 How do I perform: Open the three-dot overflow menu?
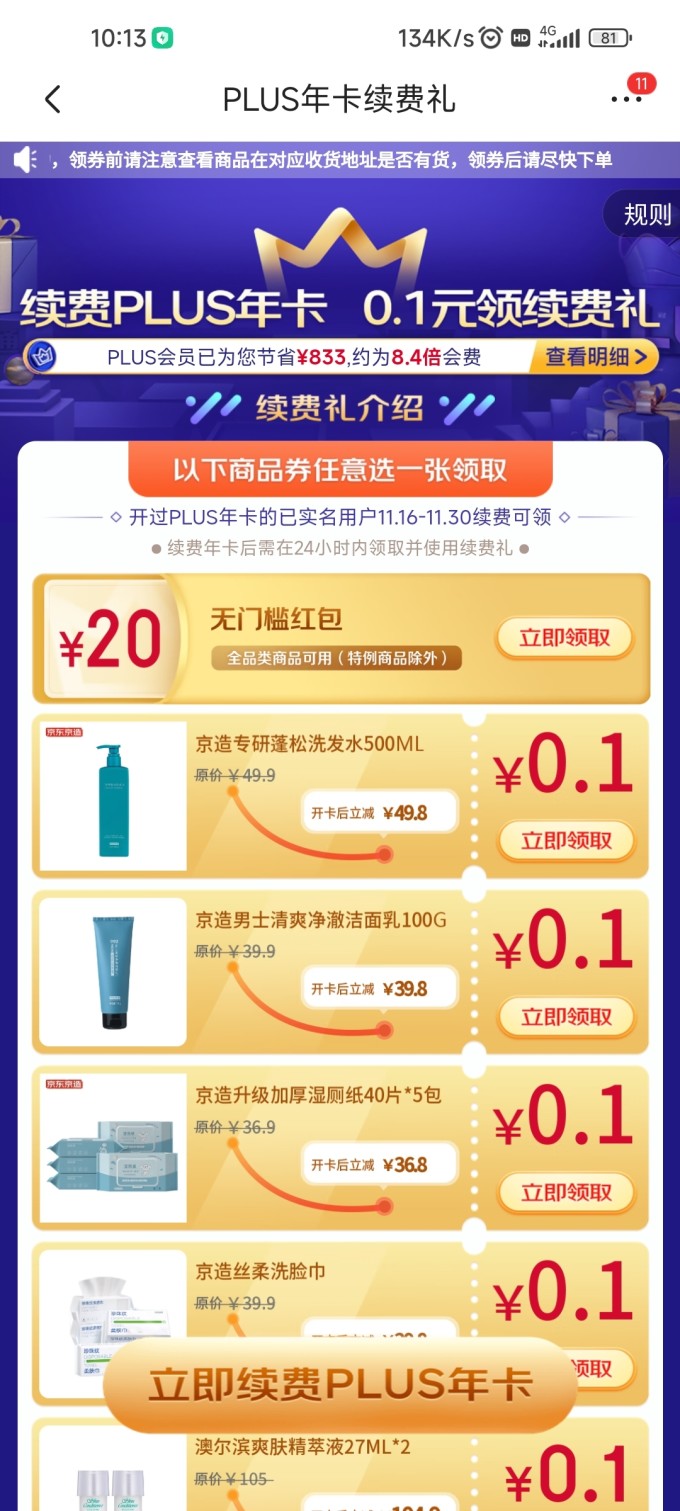[x=626, y=99]
